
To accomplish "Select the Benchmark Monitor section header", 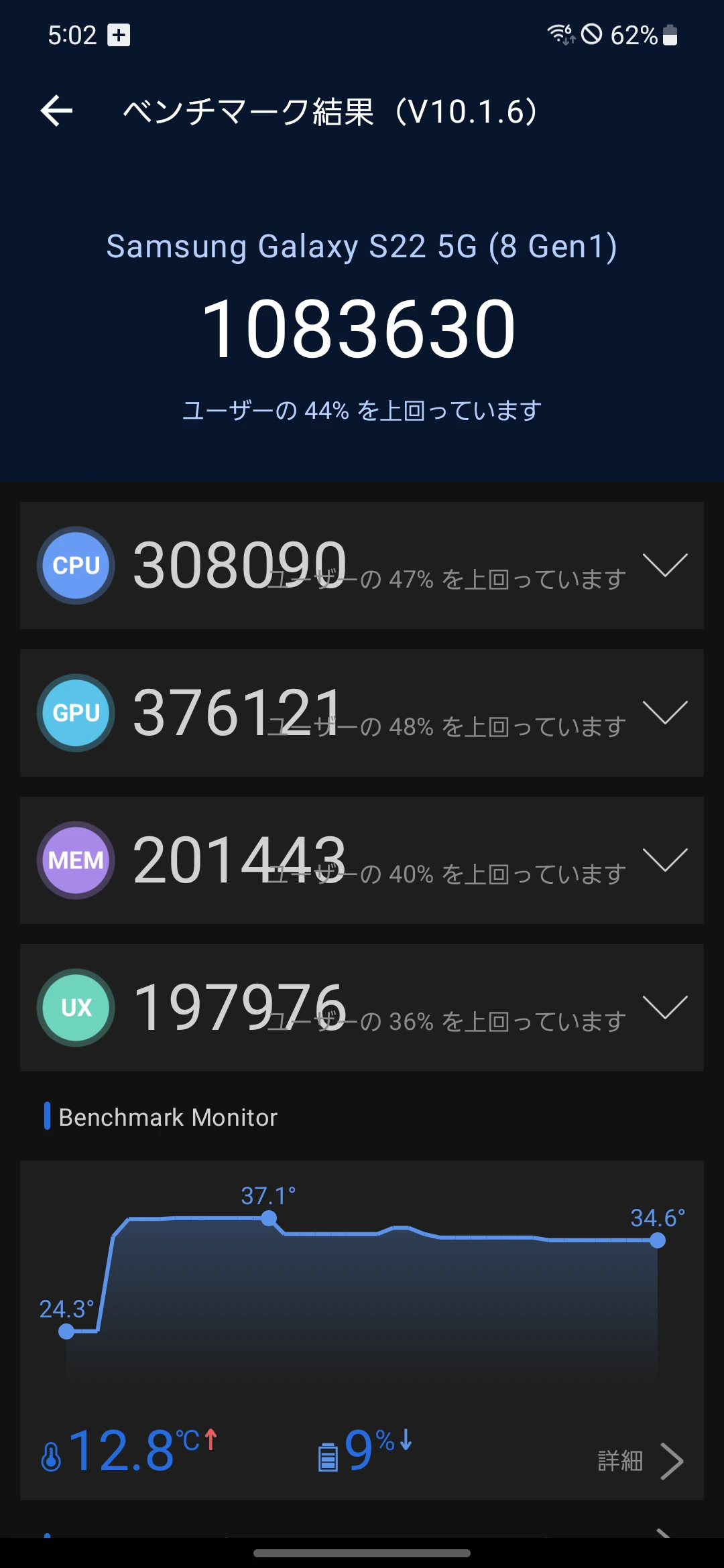I will coord(168,1116).
